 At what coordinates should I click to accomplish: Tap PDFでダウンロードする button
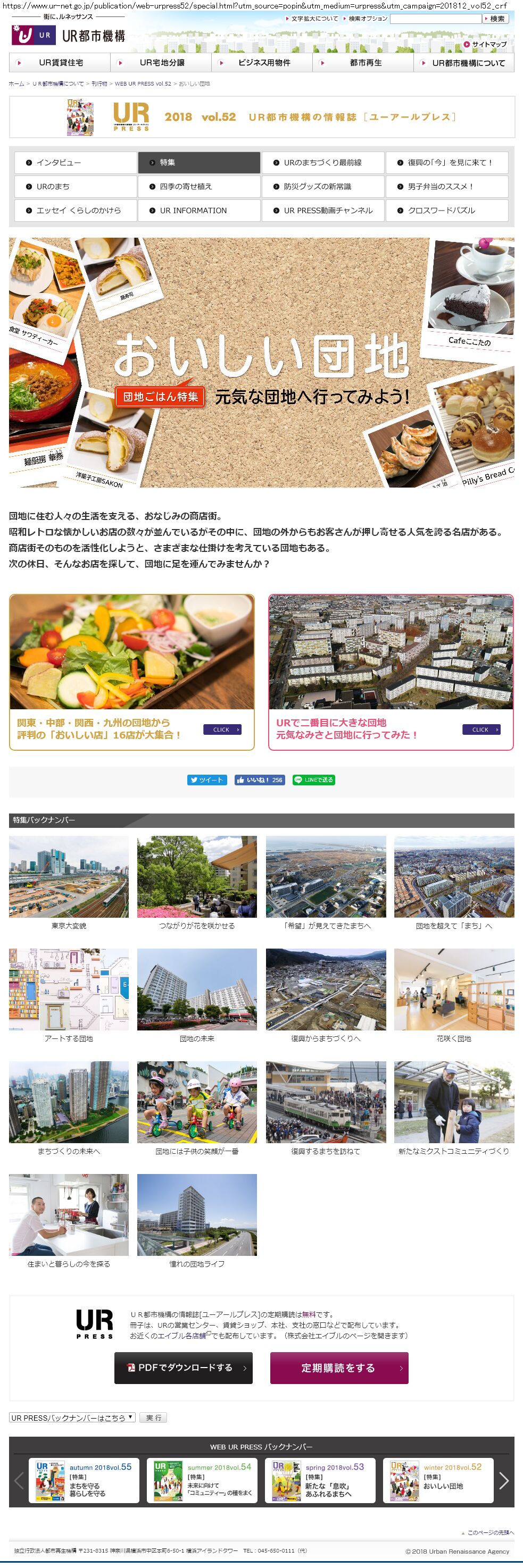pos(183,1368)
